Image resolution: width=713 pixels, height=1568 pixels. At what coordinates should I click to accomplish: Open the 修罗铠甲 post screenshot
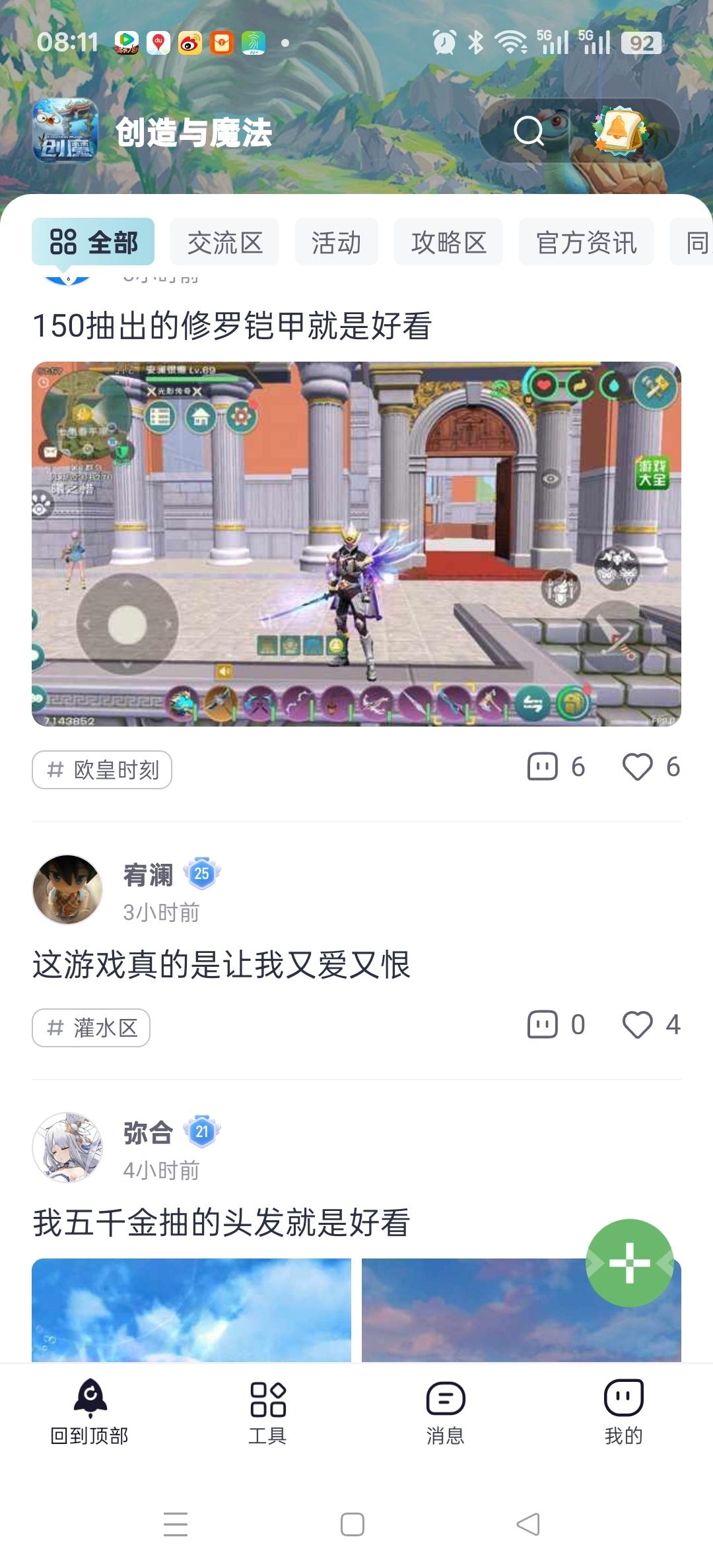tap(356, 544)
